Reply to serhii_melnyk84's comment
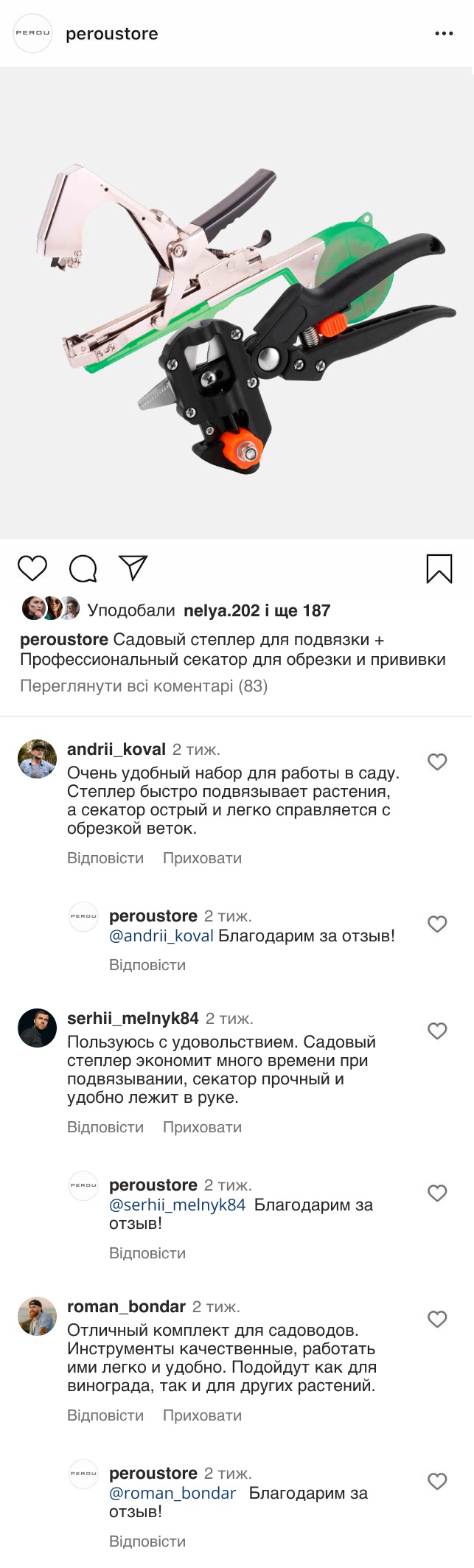 coord(105,1127)
